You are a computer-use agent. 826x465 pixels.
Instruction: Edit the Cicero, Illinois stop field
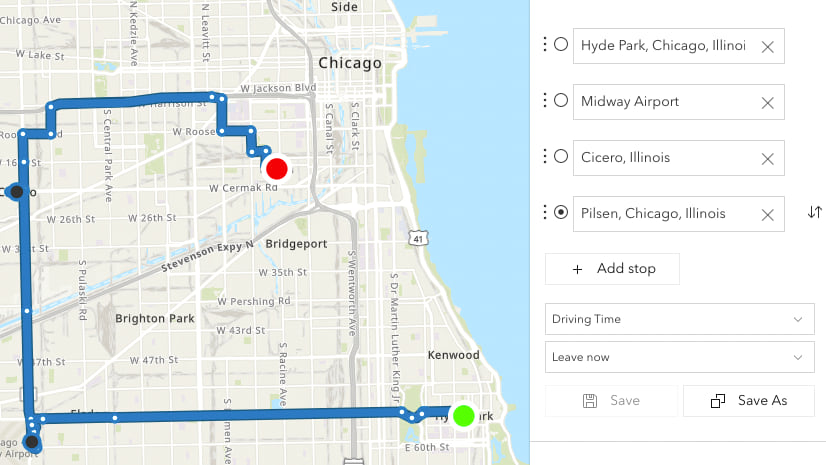[x=662, y=158]
